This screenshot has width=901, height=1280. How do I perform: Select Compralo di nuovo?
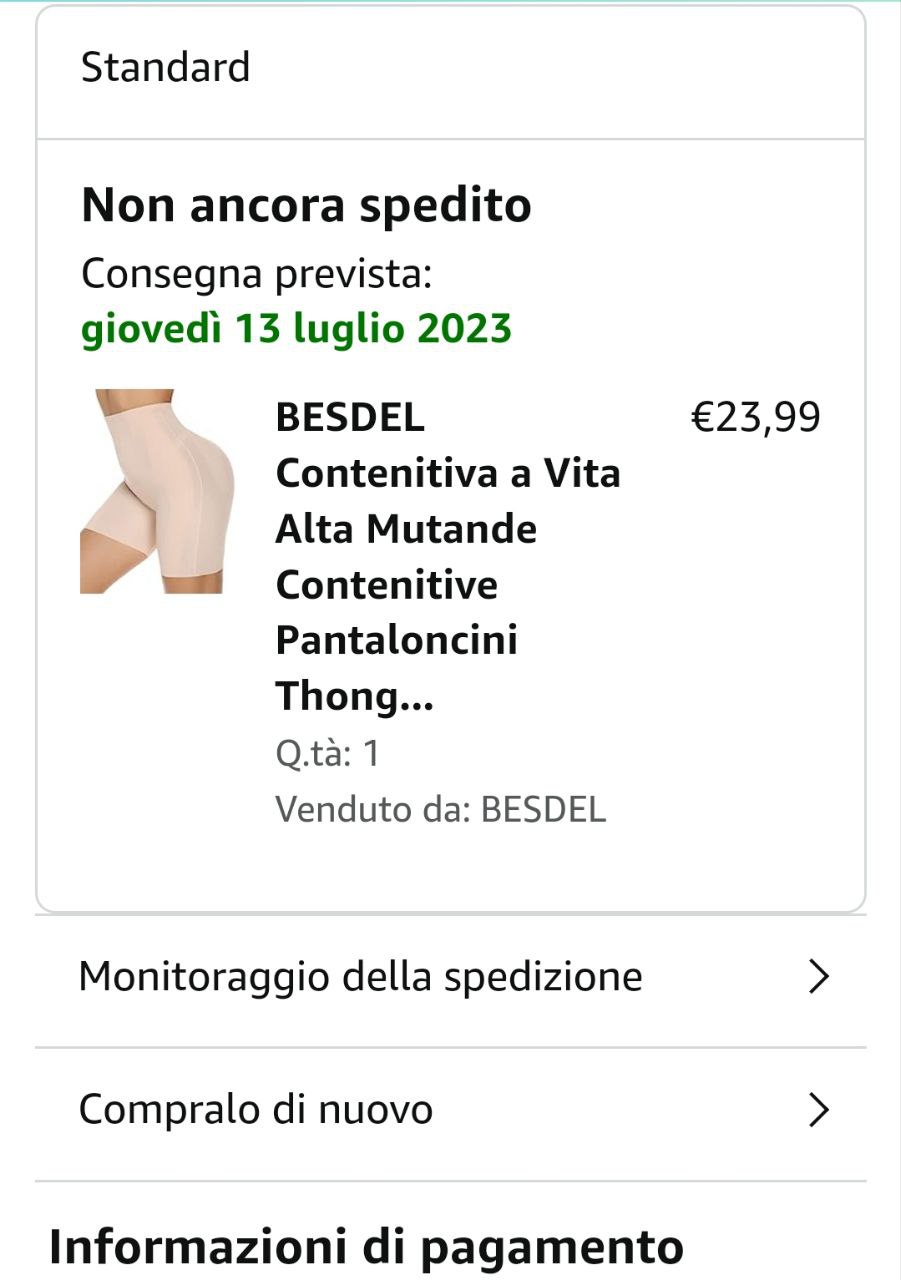[450, 1110]
